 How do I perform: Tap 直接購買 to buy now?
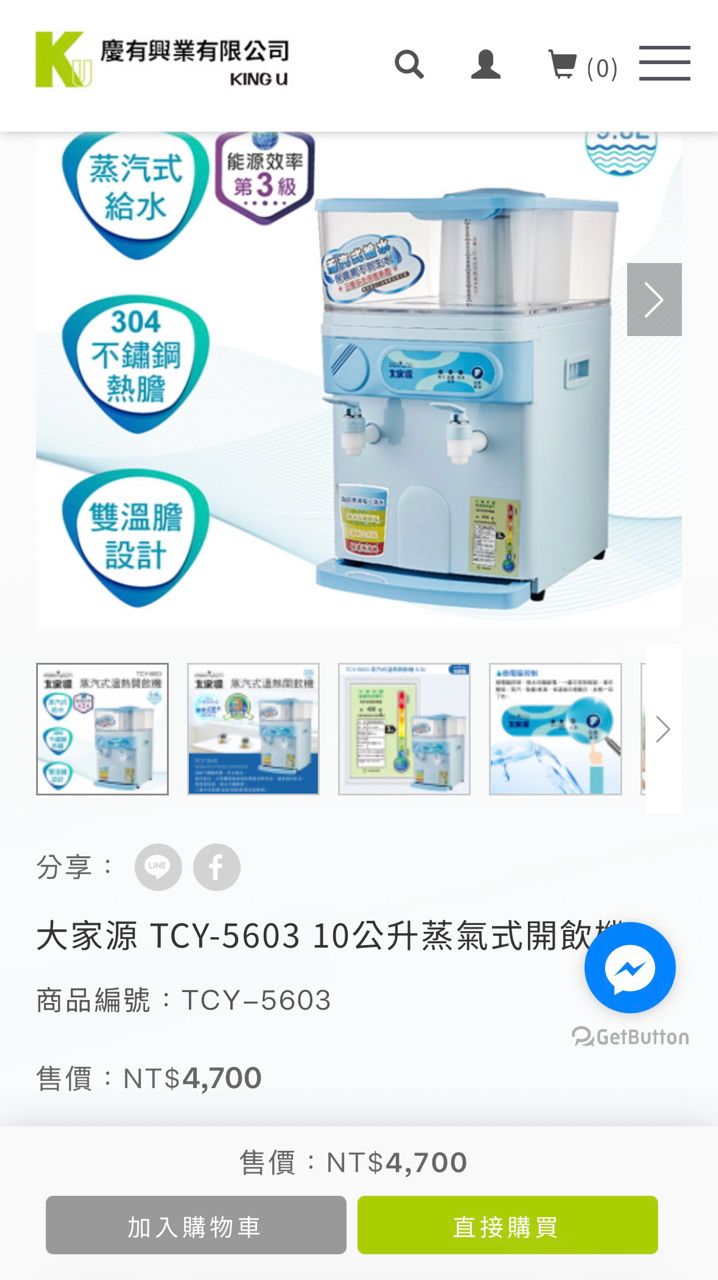(507, 1225)
